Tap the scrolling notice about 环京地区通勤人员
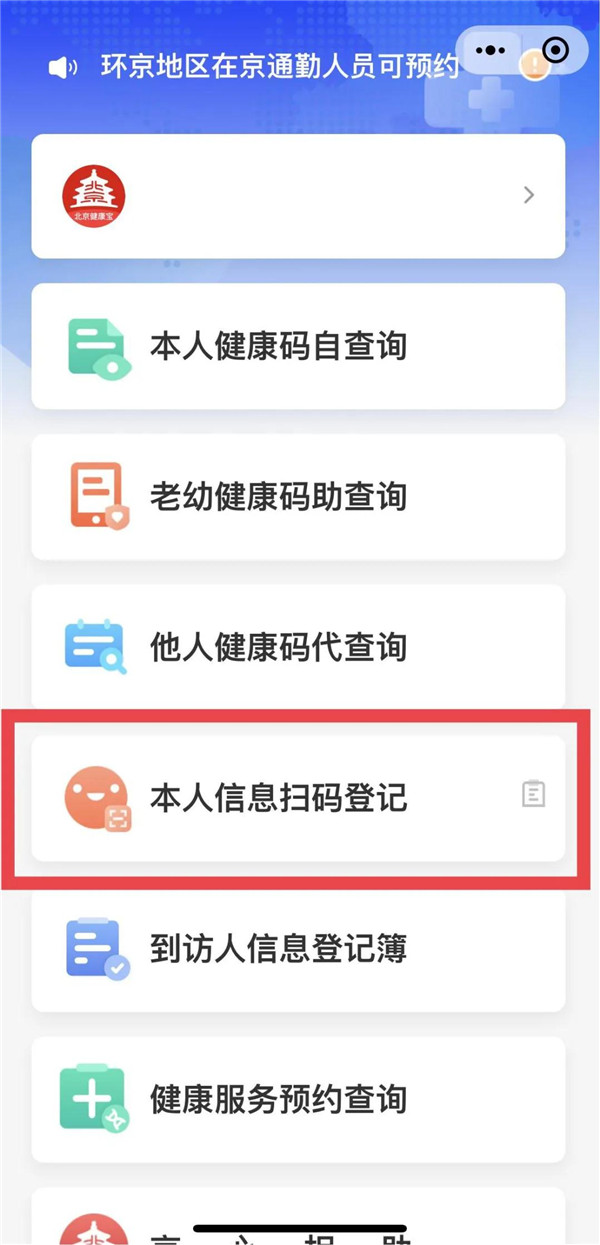 click(279, 67)
